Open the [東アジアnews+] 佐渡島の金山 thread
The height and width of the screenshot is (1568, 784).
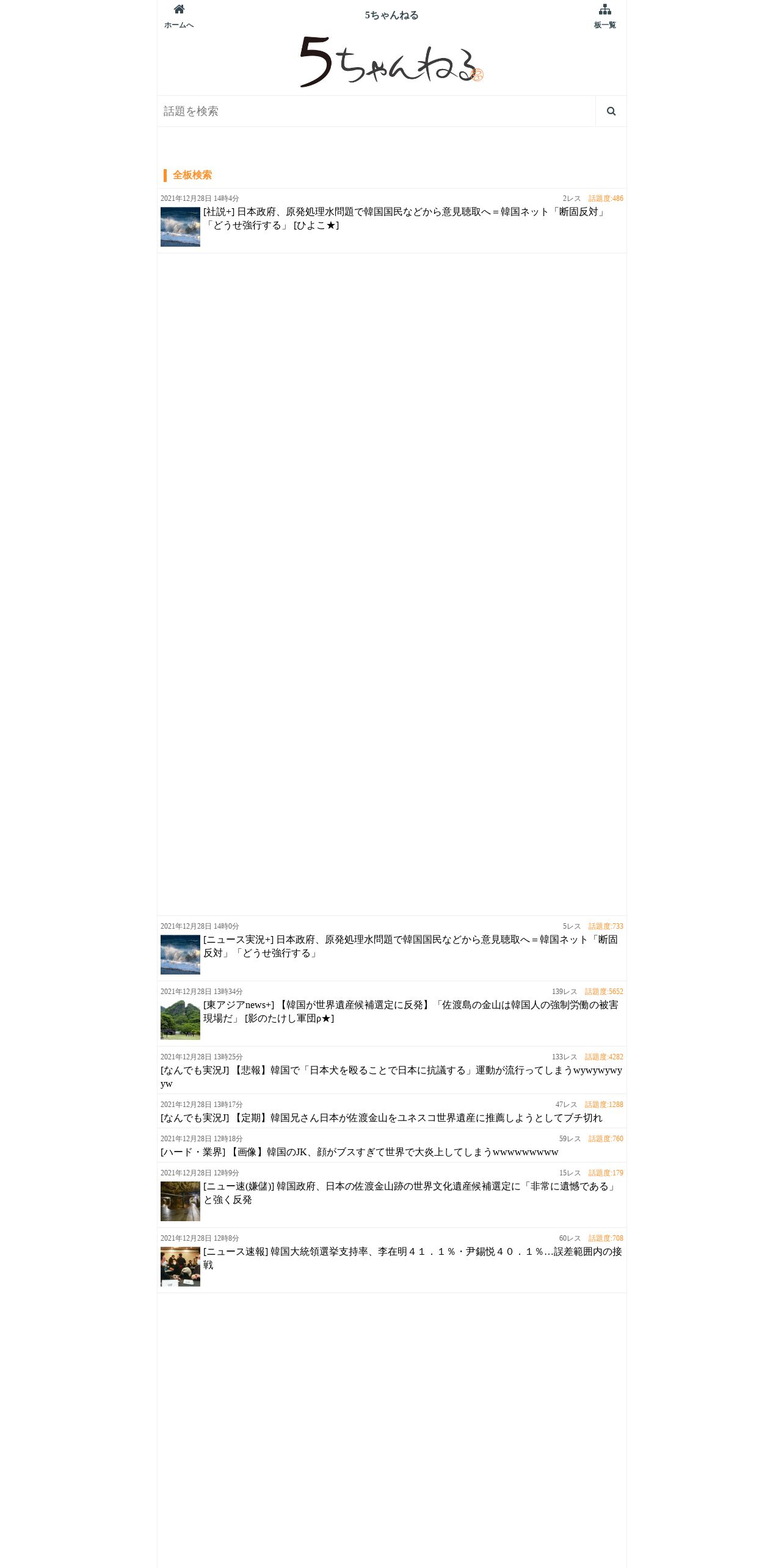coord(409,1011)
